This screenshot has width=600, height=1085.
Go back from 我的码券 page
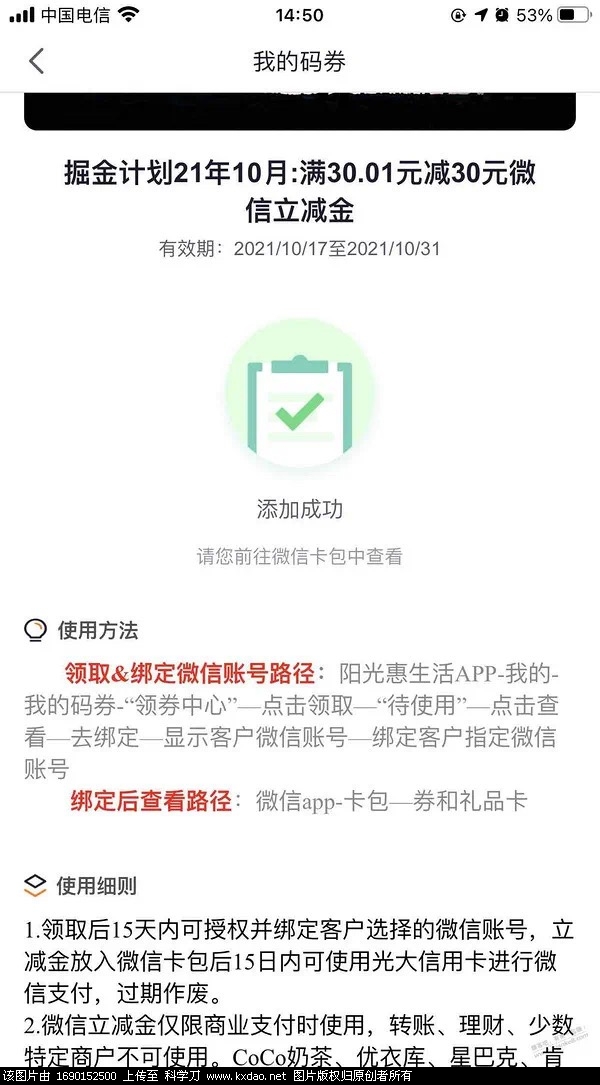(x=37, y=61)
